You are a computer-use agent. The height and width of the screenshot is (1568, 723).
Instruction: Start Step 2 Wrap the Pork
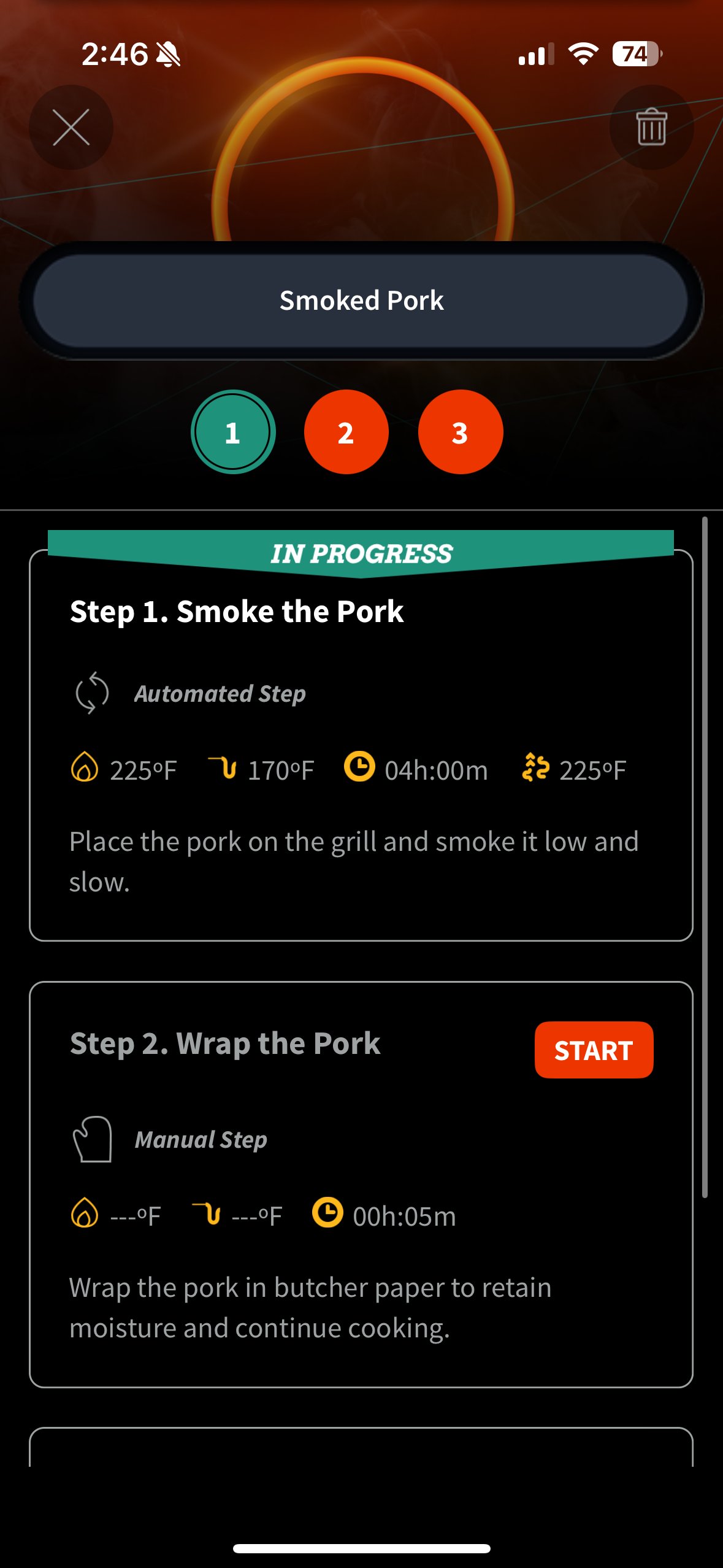[593, 1050]
